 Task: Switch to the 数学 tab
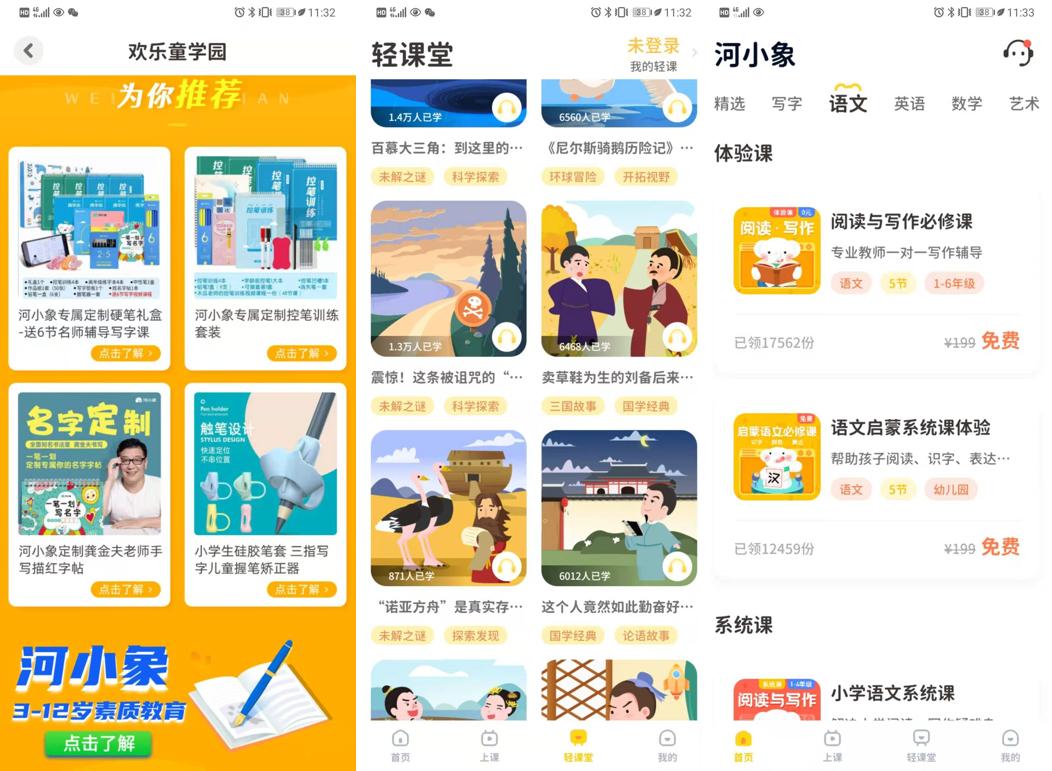(x=966, y=103)
